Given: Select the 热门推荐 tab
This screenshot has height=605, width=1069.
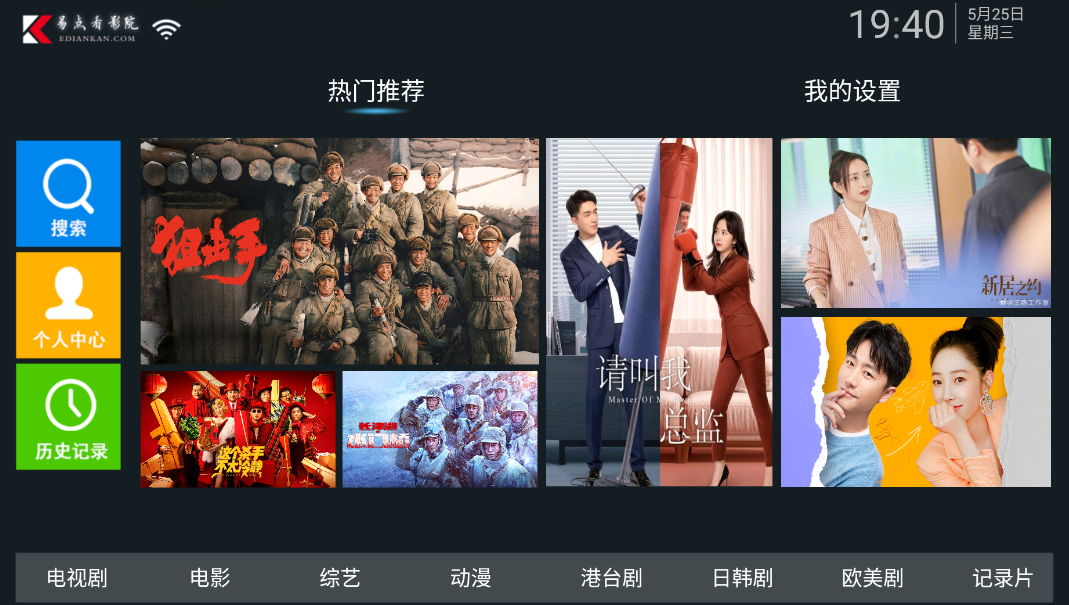Looking at the screenshot, I should 376,92.
